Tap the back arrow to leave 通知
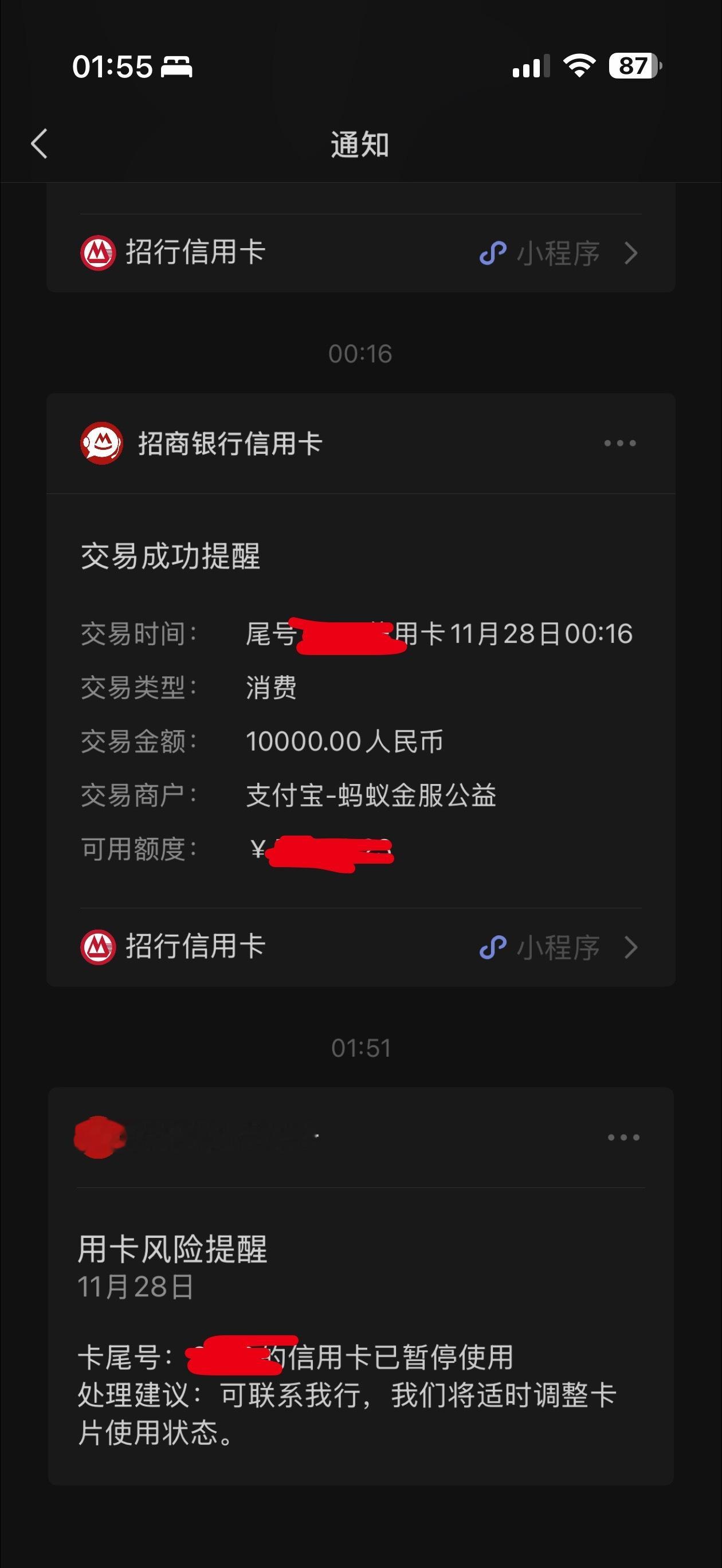This screenshot has height=1568, width=722. 38,145
